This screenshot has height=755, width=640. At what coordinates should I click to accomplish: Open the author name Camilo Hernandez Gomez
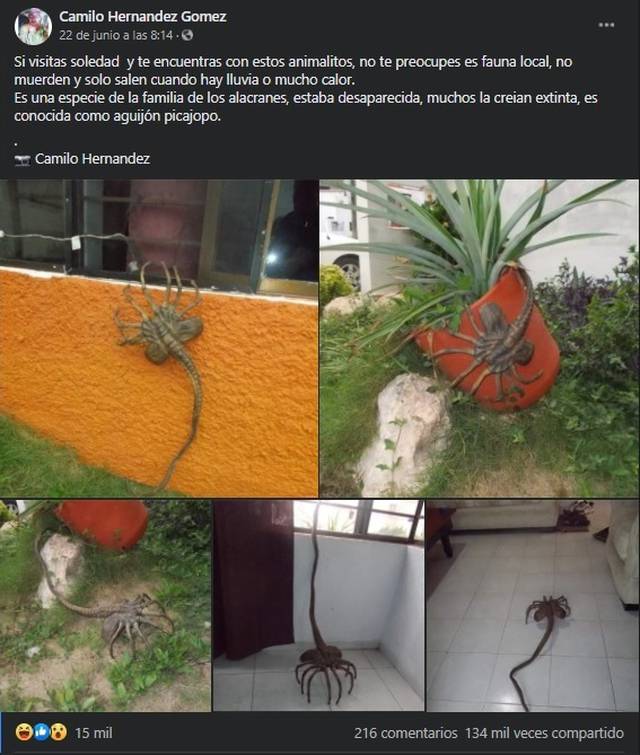pos(142,16)
